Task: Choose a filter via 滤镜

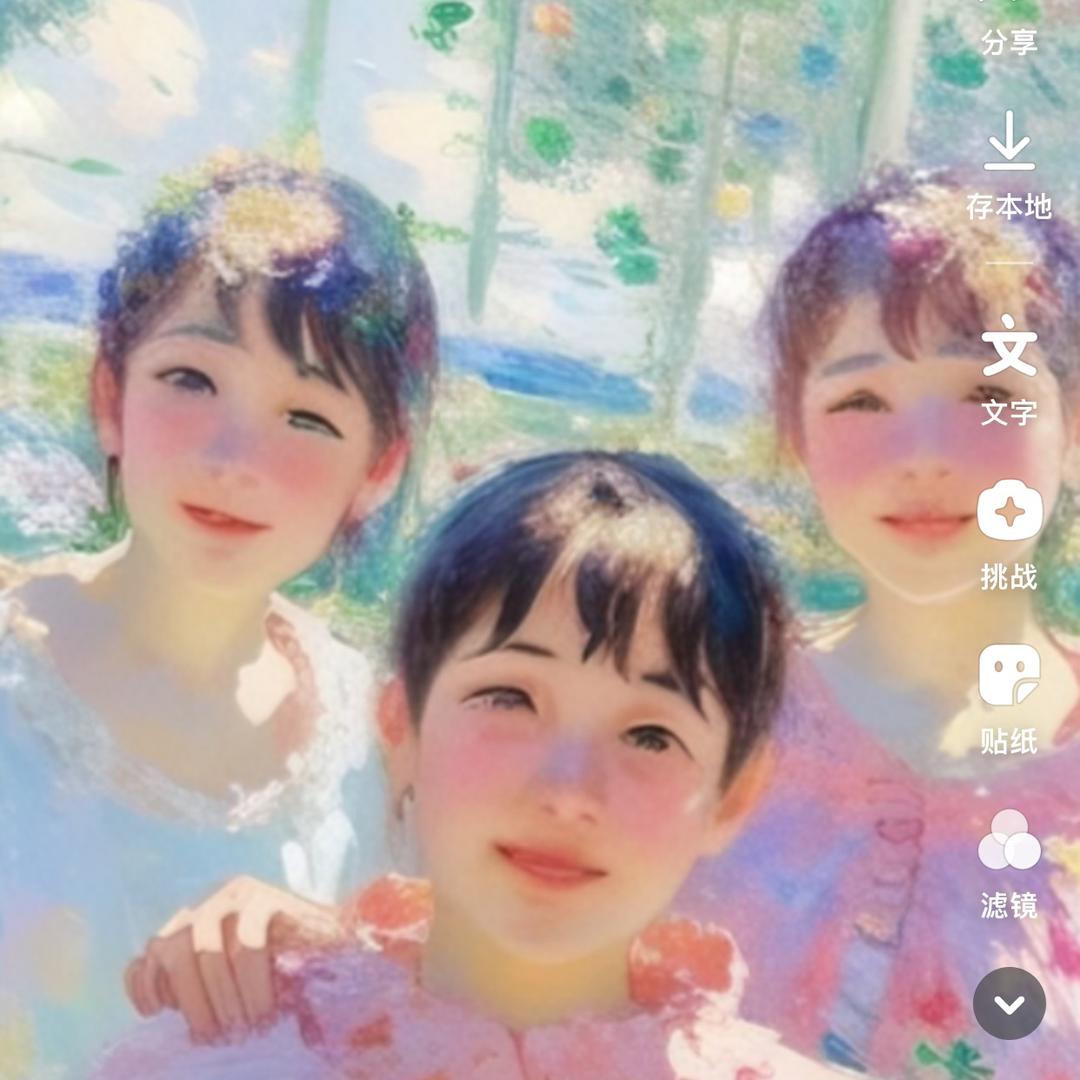Action: 1008,863
